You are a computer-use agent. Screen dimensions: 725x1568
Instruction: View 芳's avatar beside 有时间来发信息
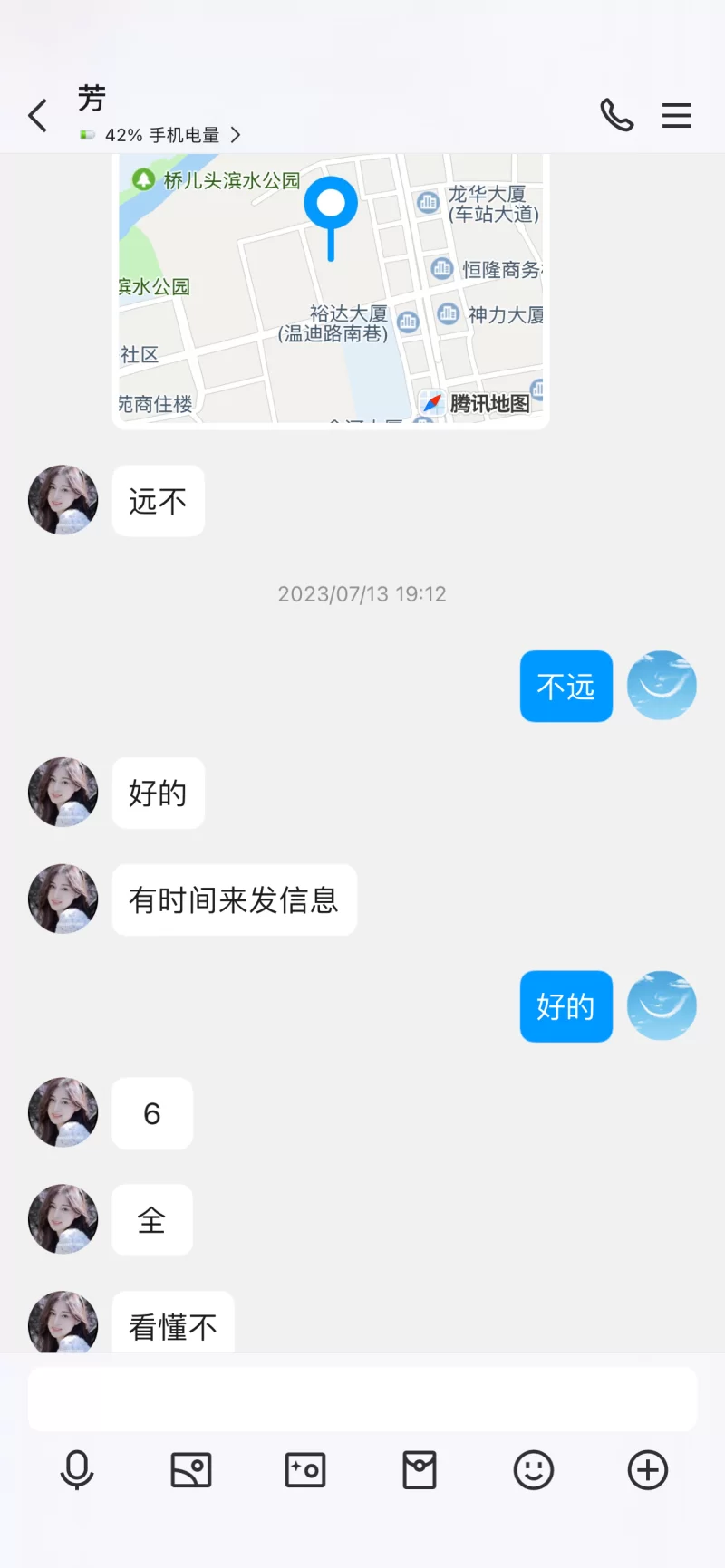tap(63, 899)
